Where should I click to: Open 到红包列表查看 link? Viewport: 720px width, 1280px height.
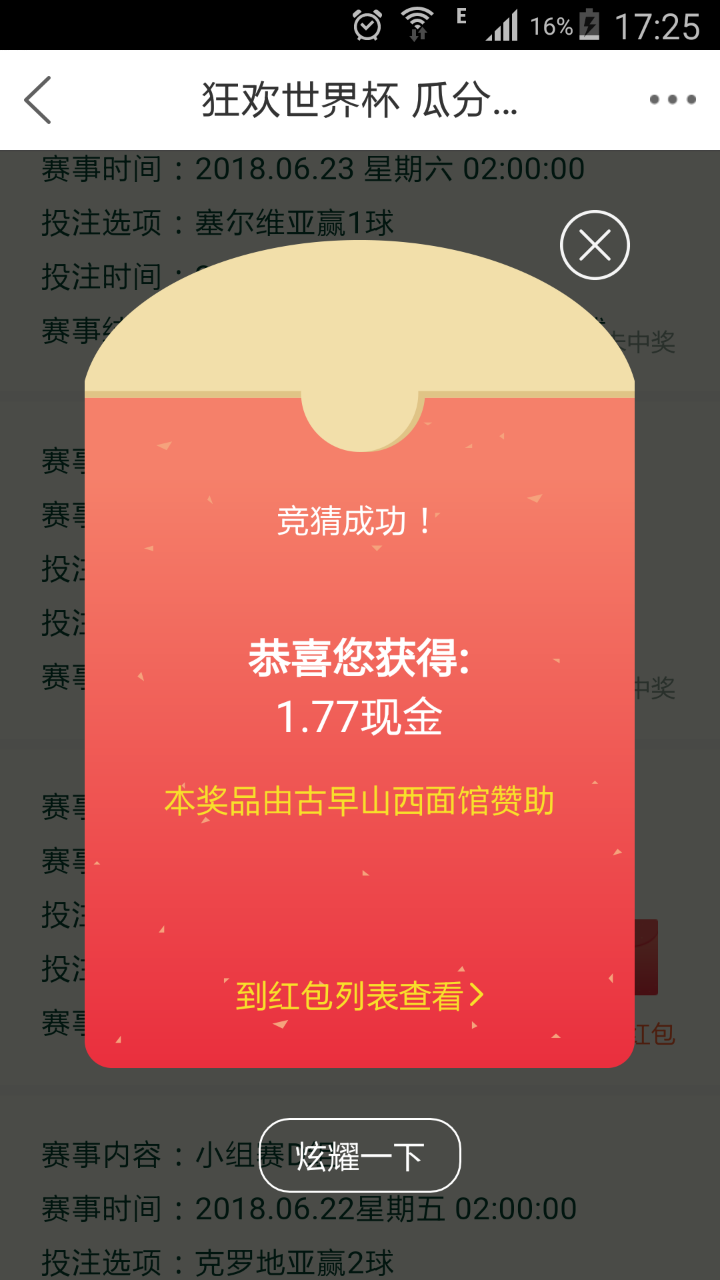pyautogui.click(x=360, y=995)
